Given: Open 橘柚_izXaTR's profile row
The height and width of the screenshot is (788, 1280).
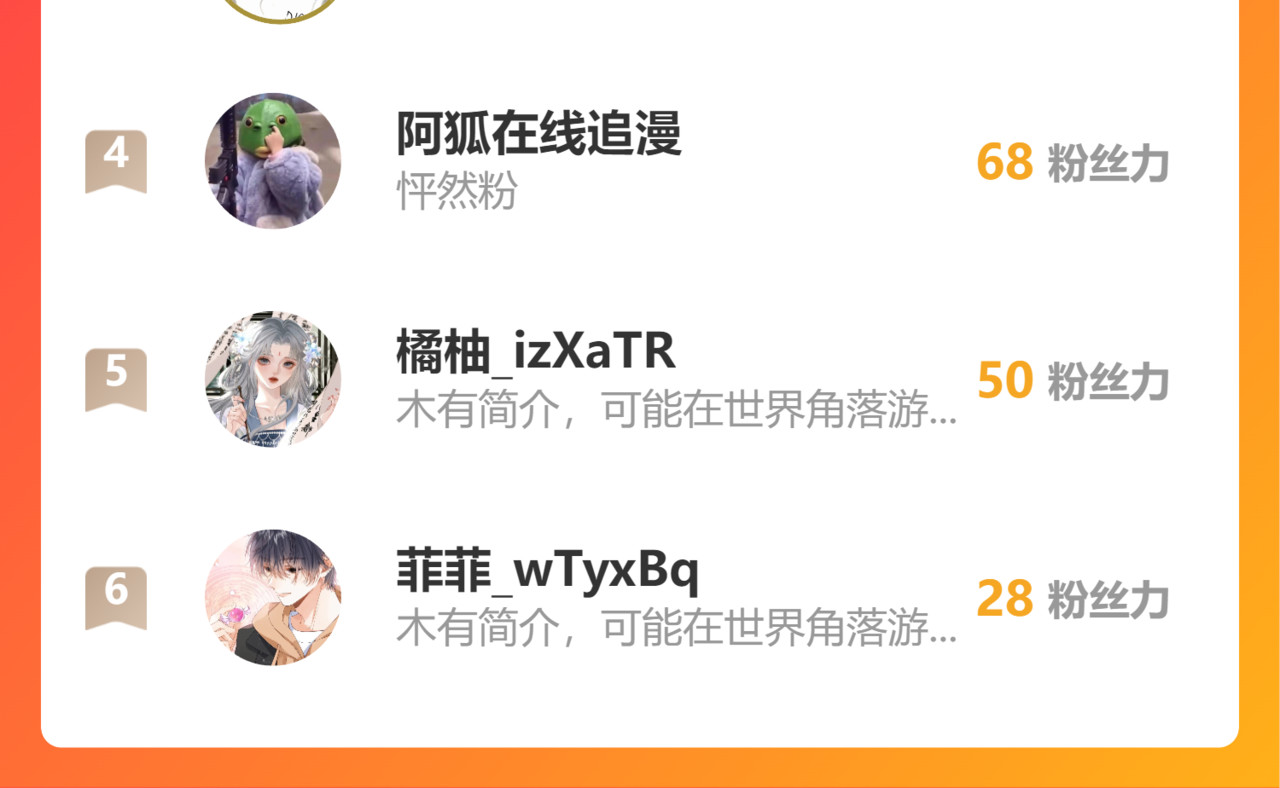Looking at the screenshot, I should (x=640, y=379).
